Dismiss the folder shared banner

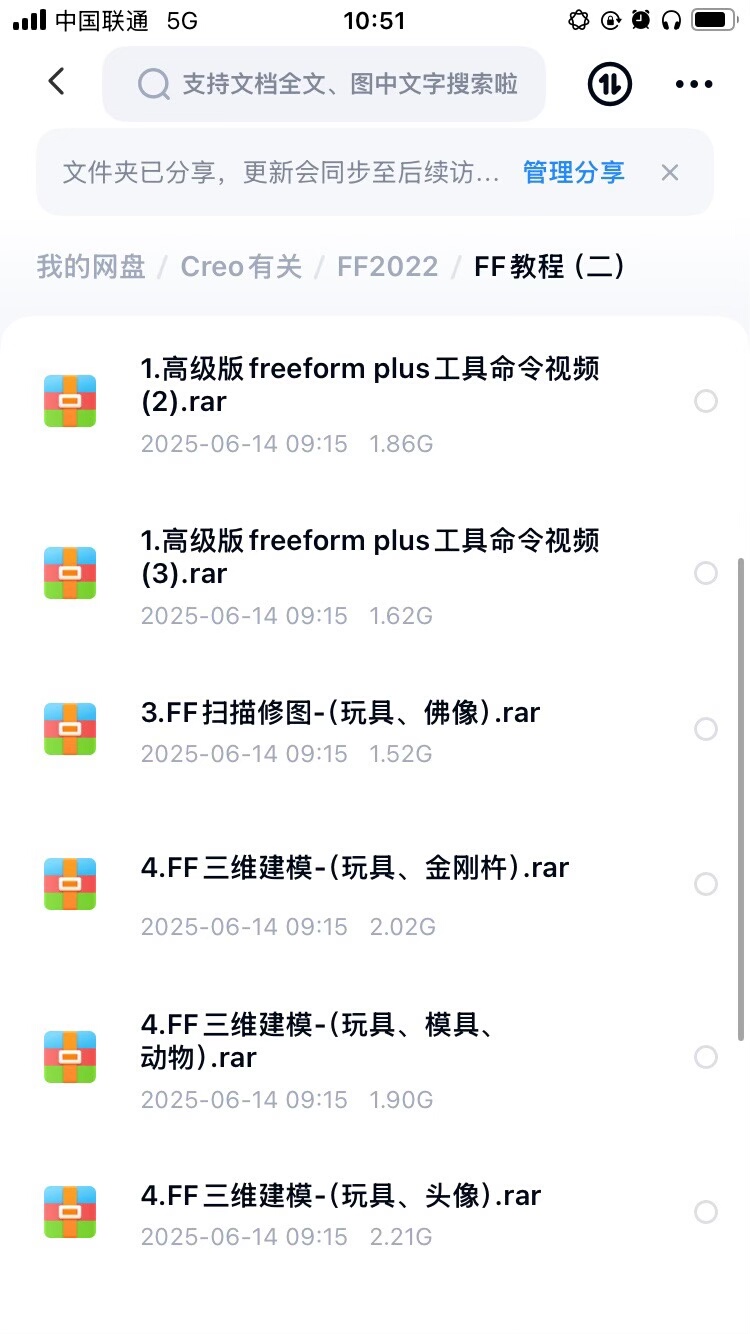coord(670,172)
